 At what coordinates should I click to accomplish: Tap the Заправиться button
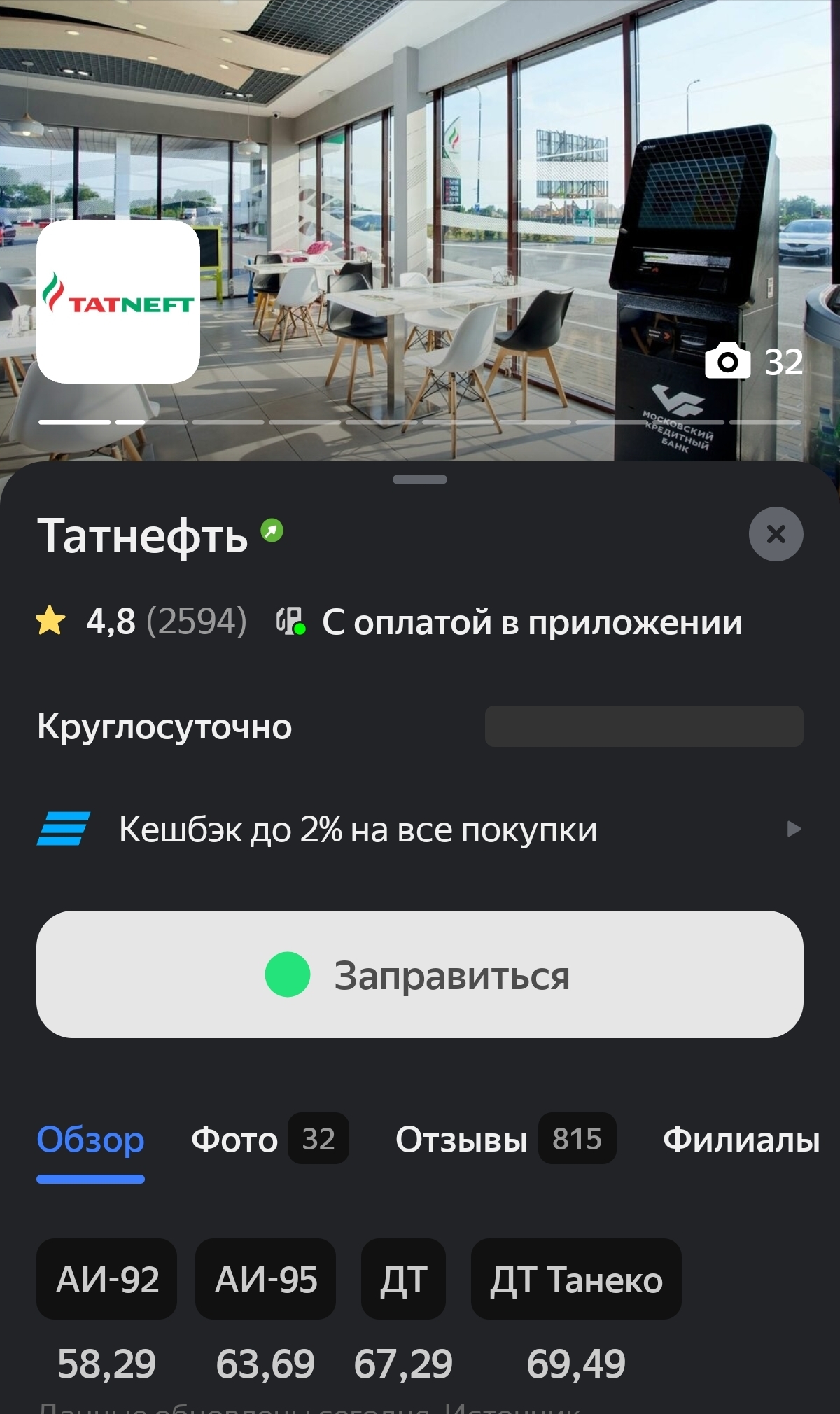coord(419,974)
